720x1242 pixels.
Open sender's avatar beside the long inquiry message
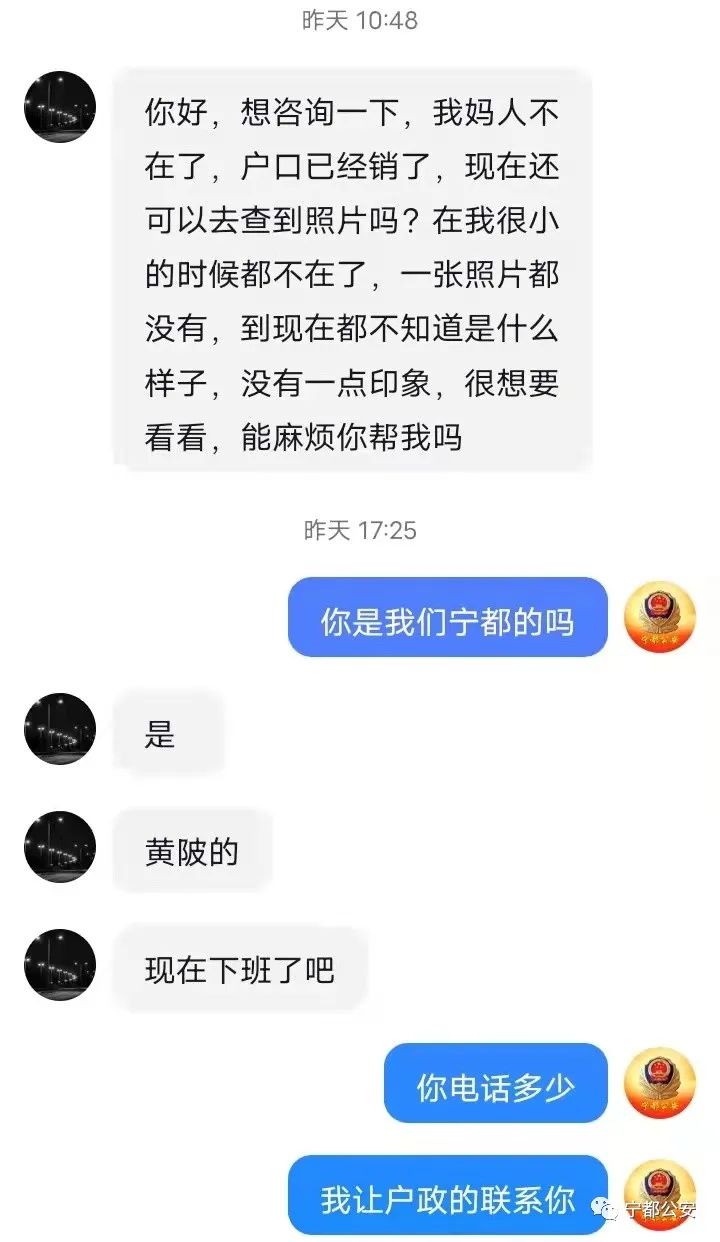60,107
